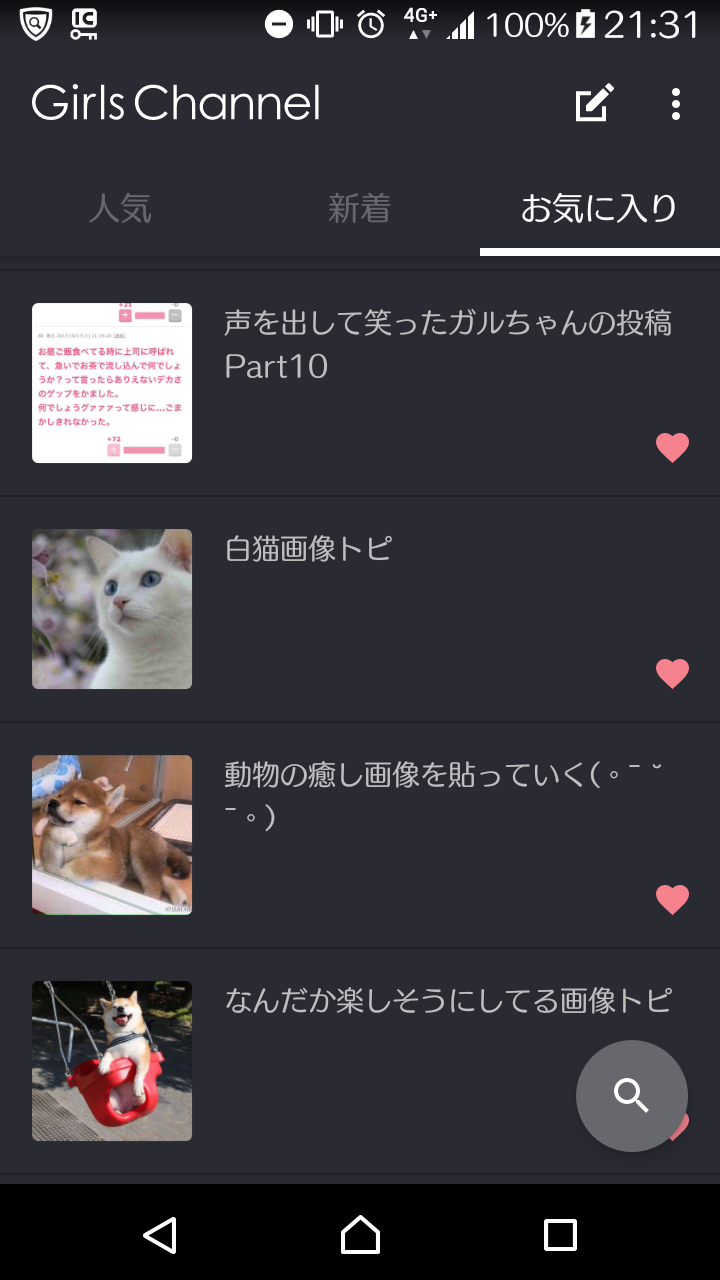The height and width of the screenshot is (1280, 720).
Task: Tap the heart on 動物の癒し画像 topic
Action: tap(672, 899)
